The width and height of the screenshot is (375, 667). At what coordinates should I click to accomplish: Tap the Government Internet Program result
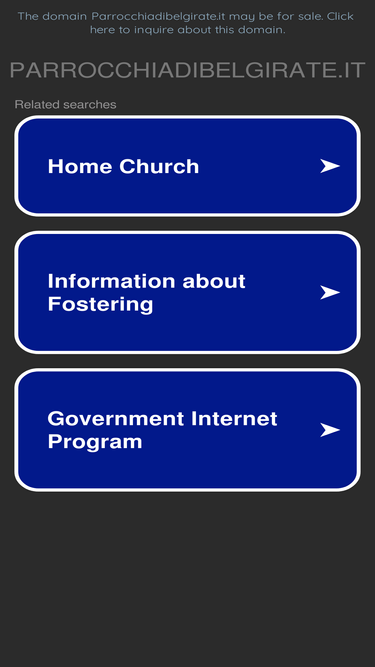click(188, 430)
